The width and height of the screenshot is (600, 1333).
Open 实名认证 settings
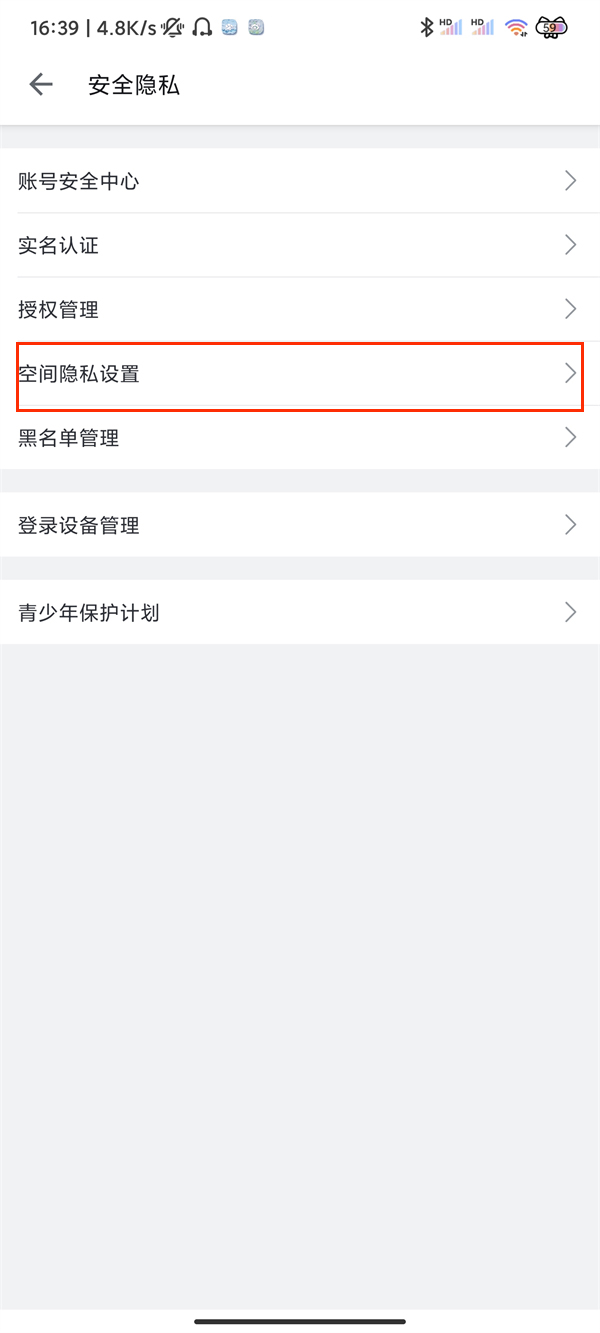click(x=300, y=245)
